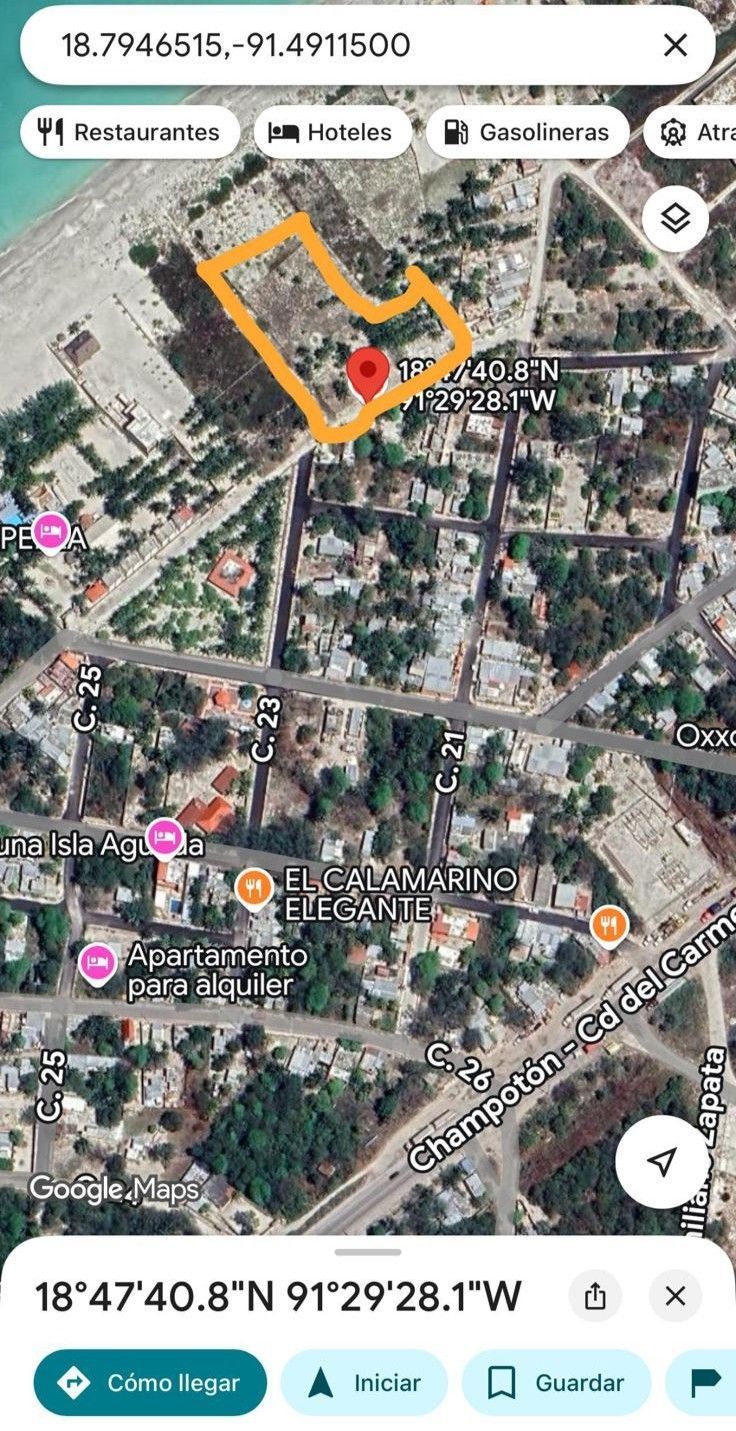Viewport: 736px width, 1431px height.
Task: Filter the map by Hoteles
Action: coord(332,132)
